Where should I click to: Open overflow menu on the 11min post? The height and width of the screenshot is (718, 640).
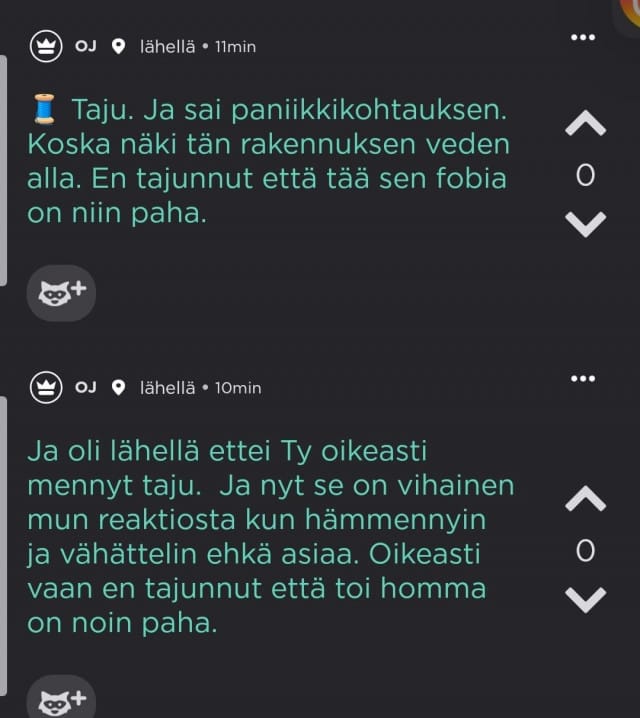click(582, 38)
